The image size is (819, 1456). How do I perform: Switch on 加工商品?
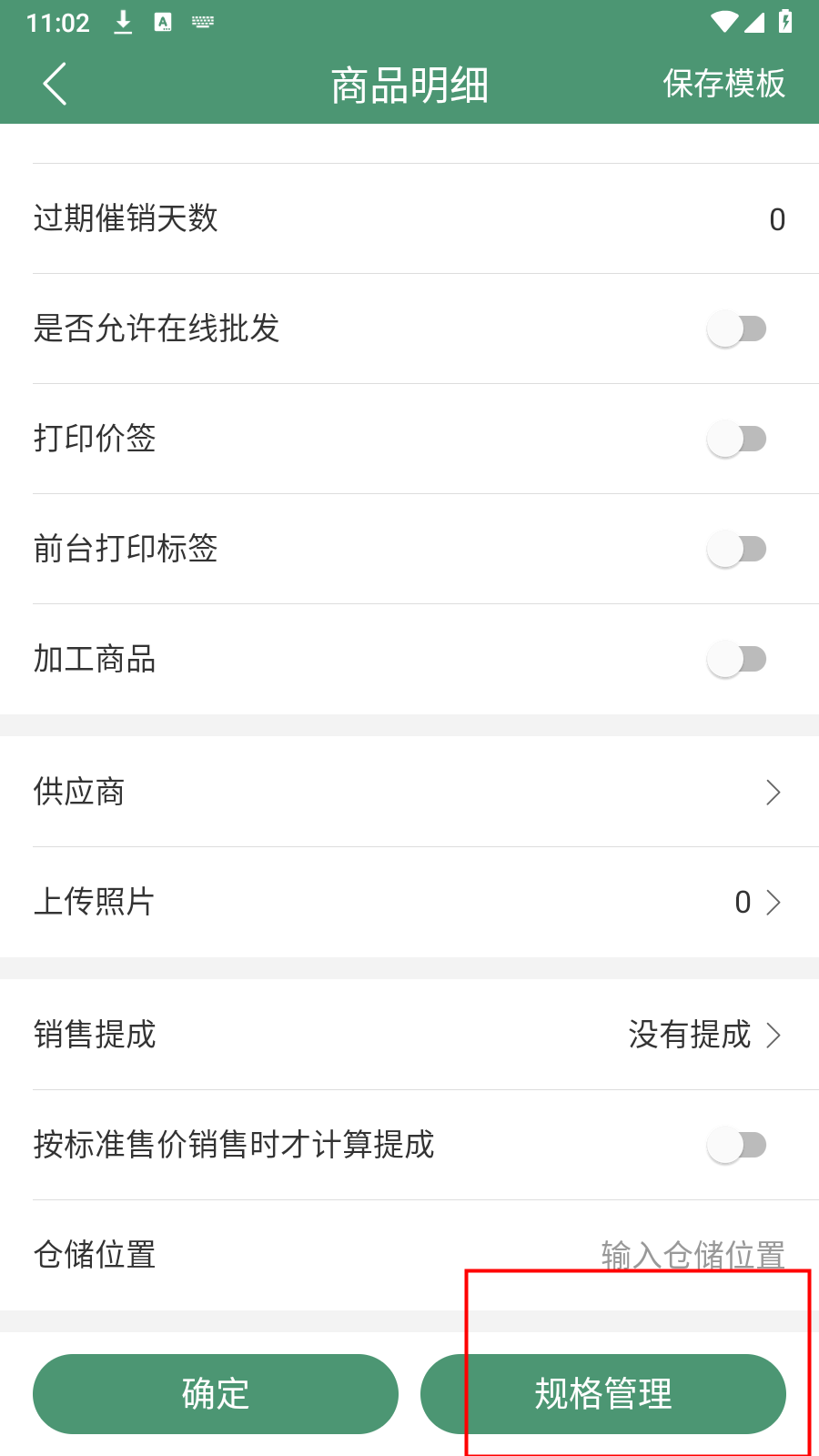737,659
